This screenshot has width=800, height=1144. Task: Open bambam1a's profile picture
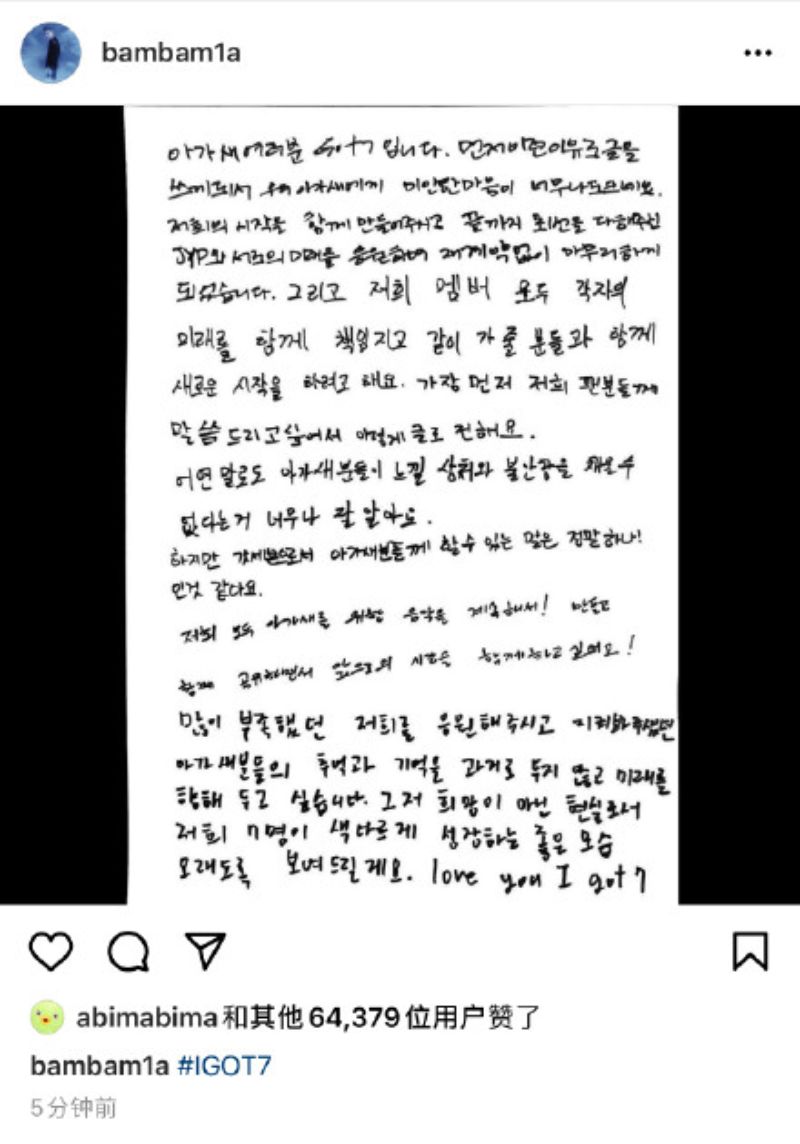50,53
